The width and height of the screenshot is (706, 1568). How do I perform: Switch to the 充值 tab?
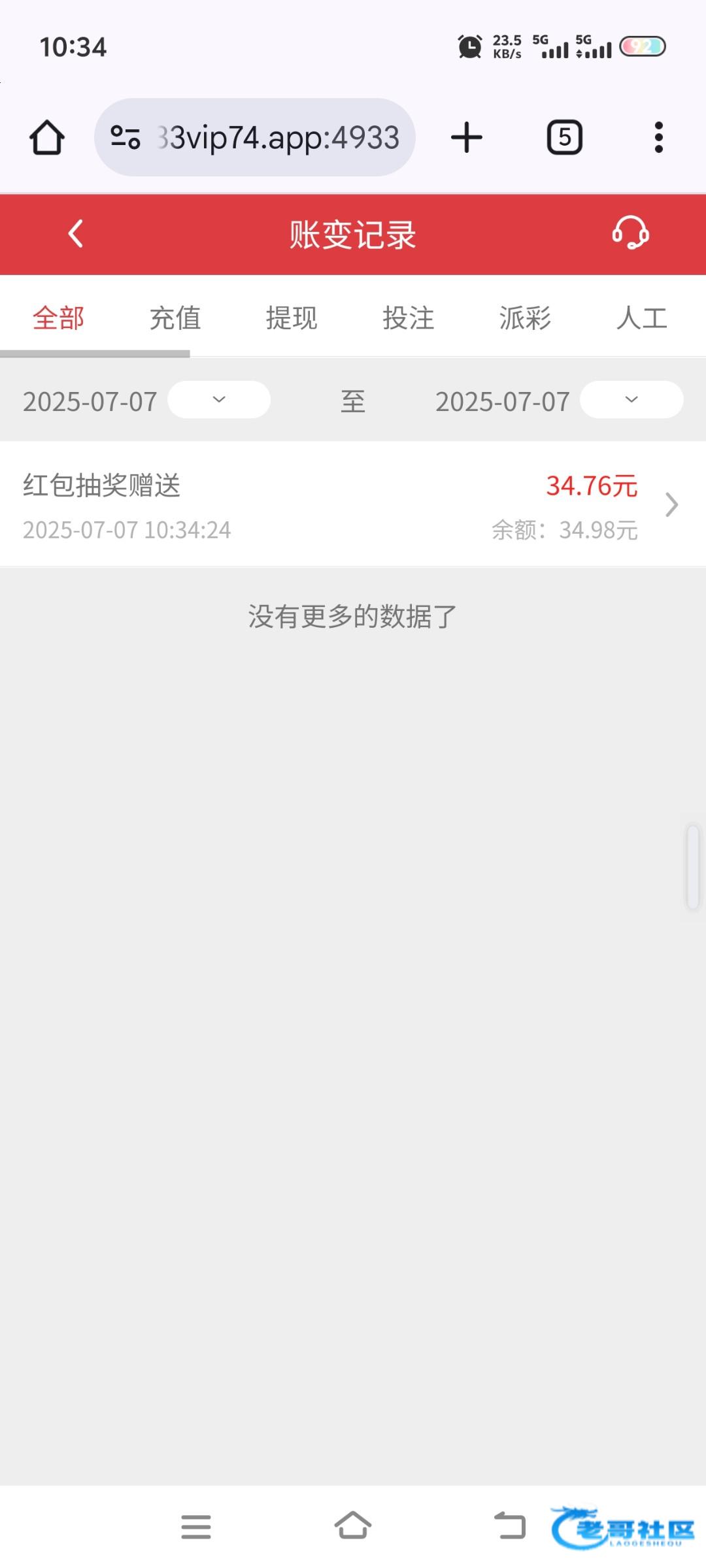point(175,318)
